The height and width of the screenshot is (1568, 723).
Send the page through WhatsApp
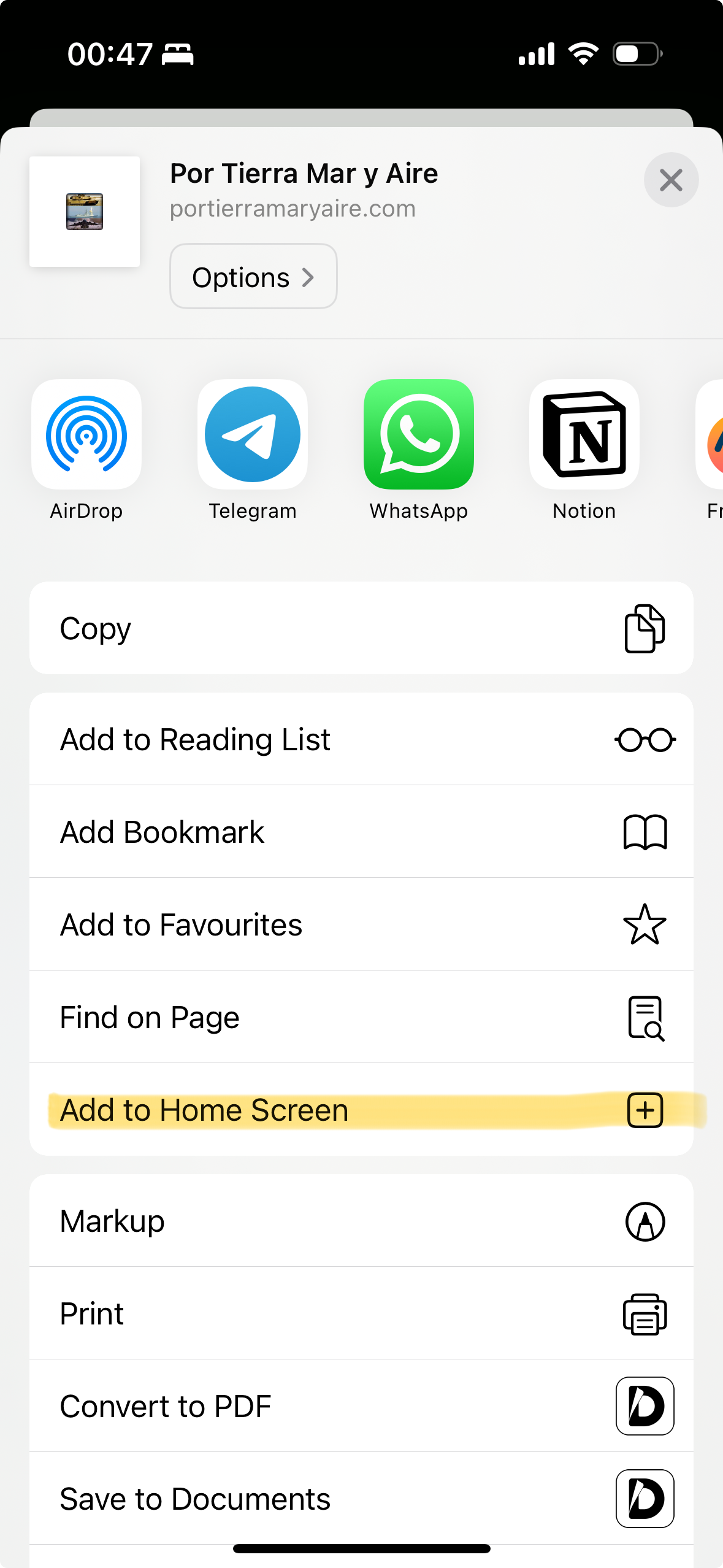[419, 434]
